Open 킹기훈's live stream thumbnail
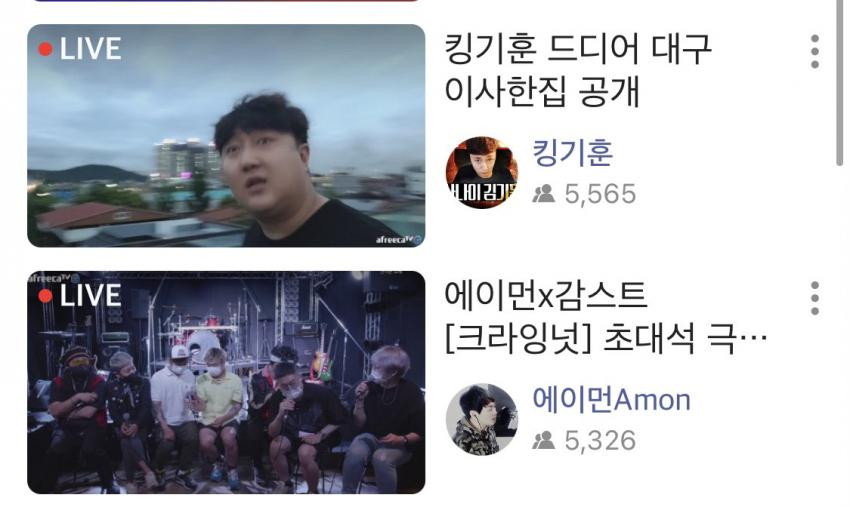Screen dimensions: 850x507 (226, 136)
